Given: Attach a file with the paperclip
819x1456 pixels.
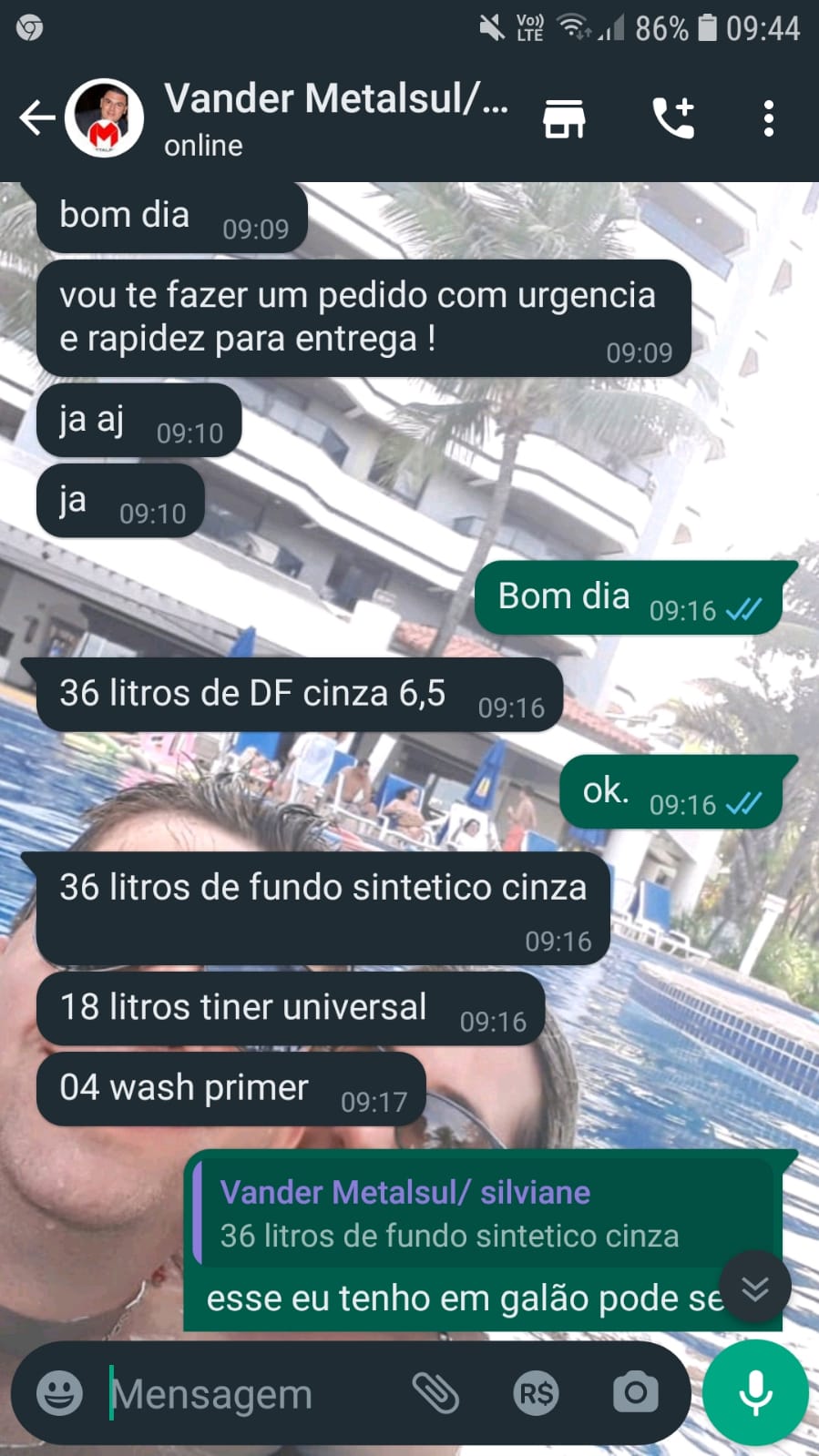Looking at the screenshot, I should pos(435,1392).
